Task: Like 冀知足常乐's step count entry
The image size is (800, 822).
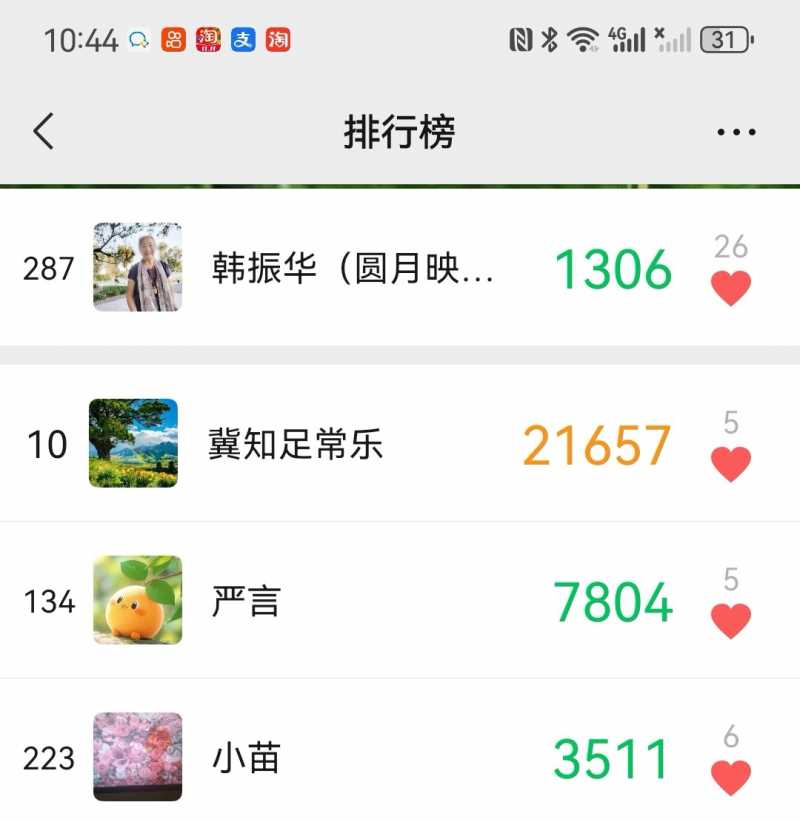Action: (x=731, y=464)
